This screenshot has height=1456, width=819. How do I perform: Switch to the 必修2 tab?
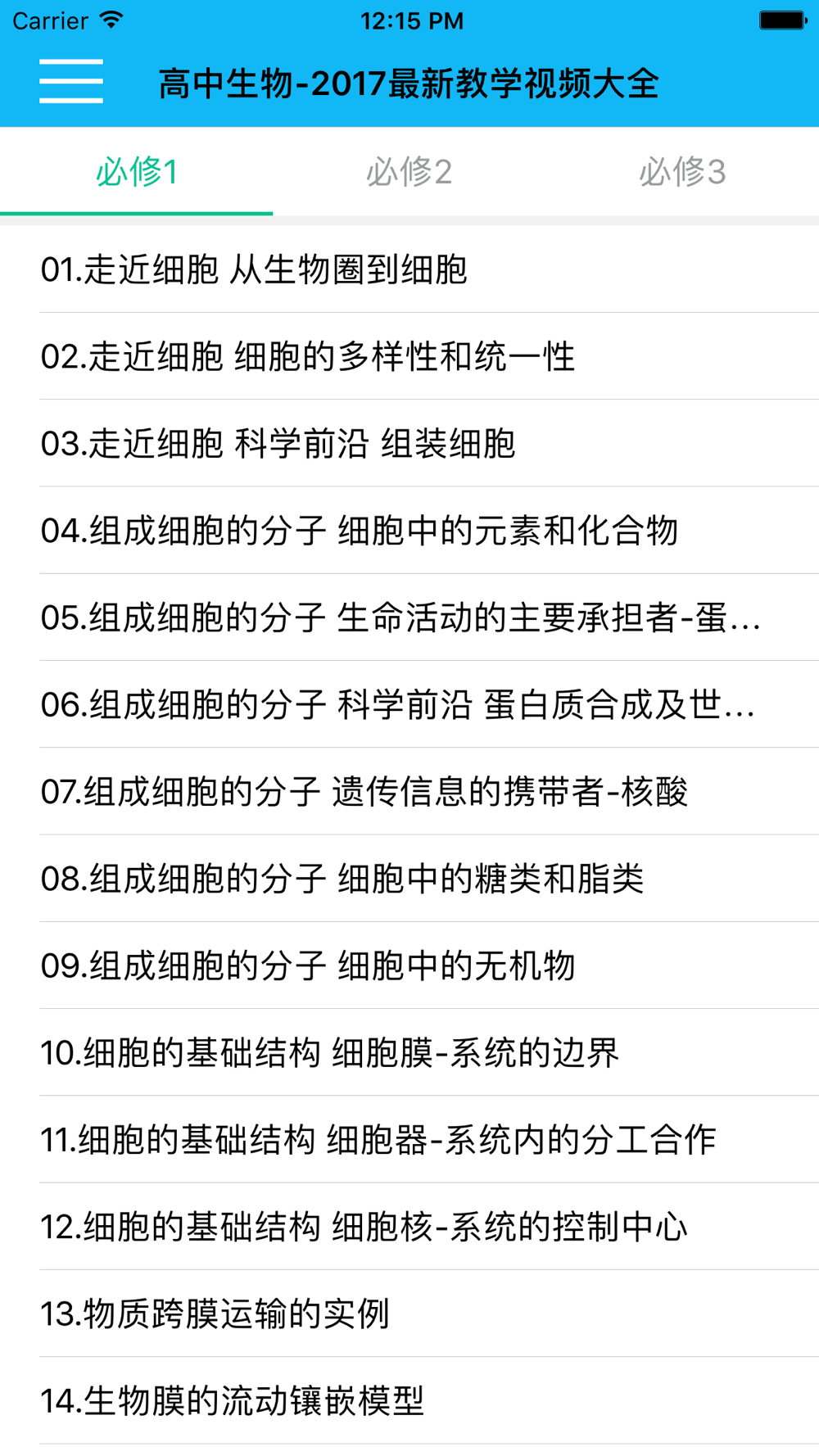click(409, 172)
